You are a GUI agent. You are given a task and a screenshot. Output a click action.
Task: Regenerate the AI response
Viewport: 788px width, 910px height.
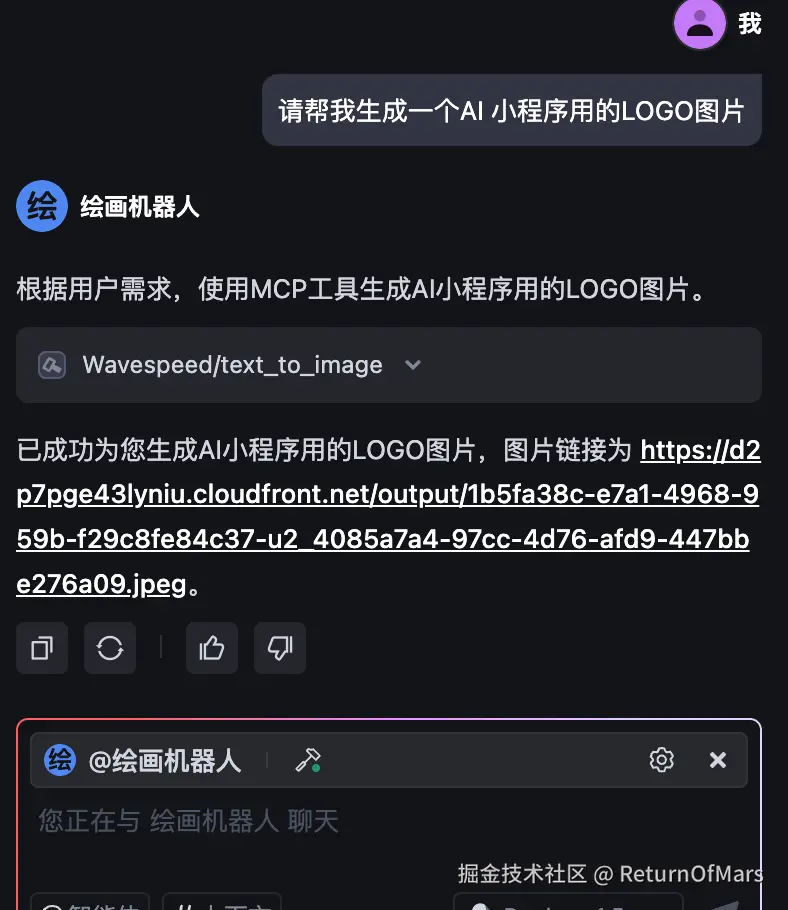pos(109,647)
